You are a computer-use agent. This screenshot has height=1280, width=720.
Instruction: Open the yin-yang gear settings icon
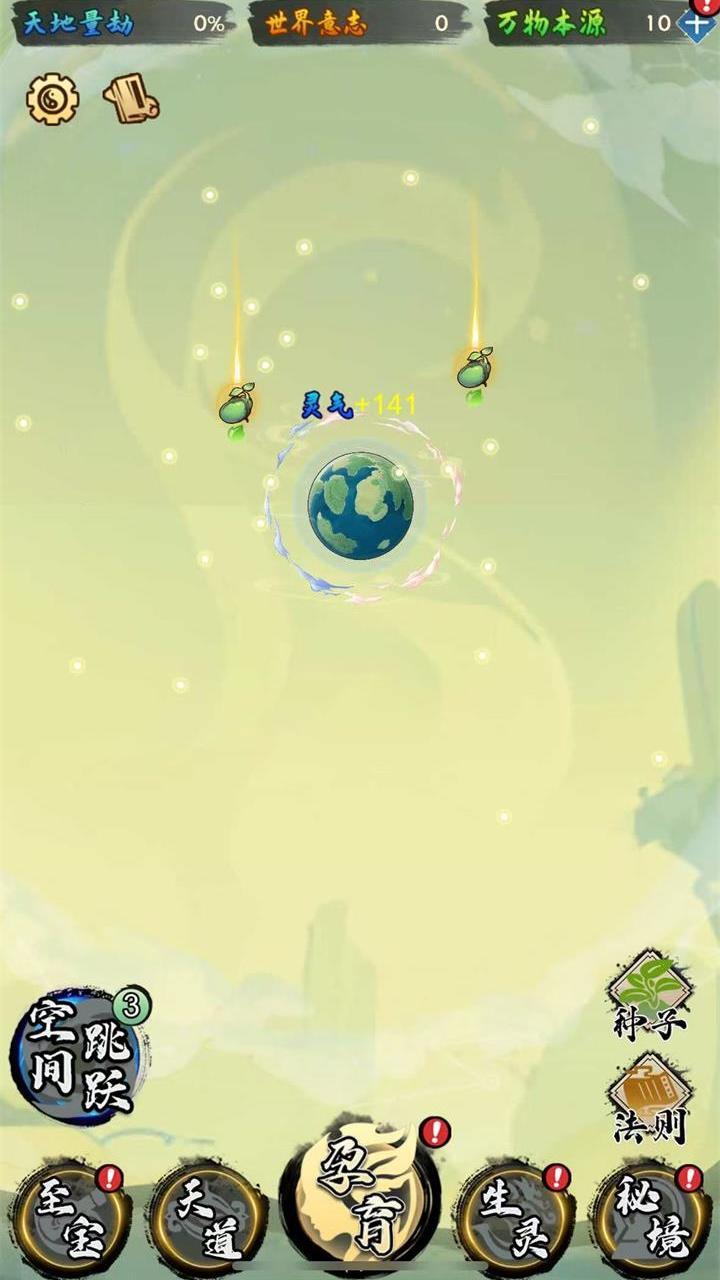tap(52, 99)
